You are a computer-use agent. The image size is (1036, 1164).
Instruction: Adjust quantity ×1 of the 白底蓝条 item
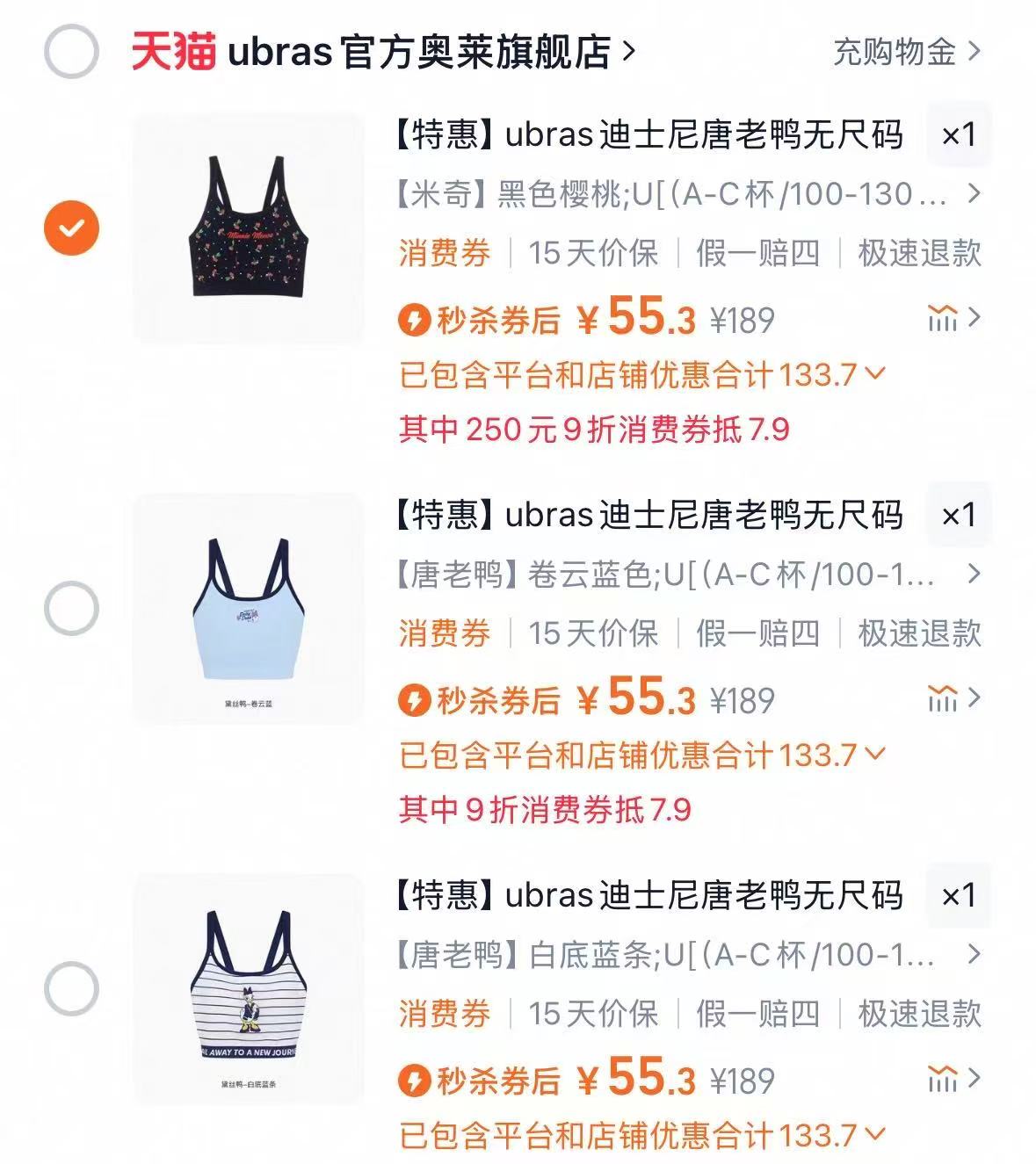tap(959, 896)
